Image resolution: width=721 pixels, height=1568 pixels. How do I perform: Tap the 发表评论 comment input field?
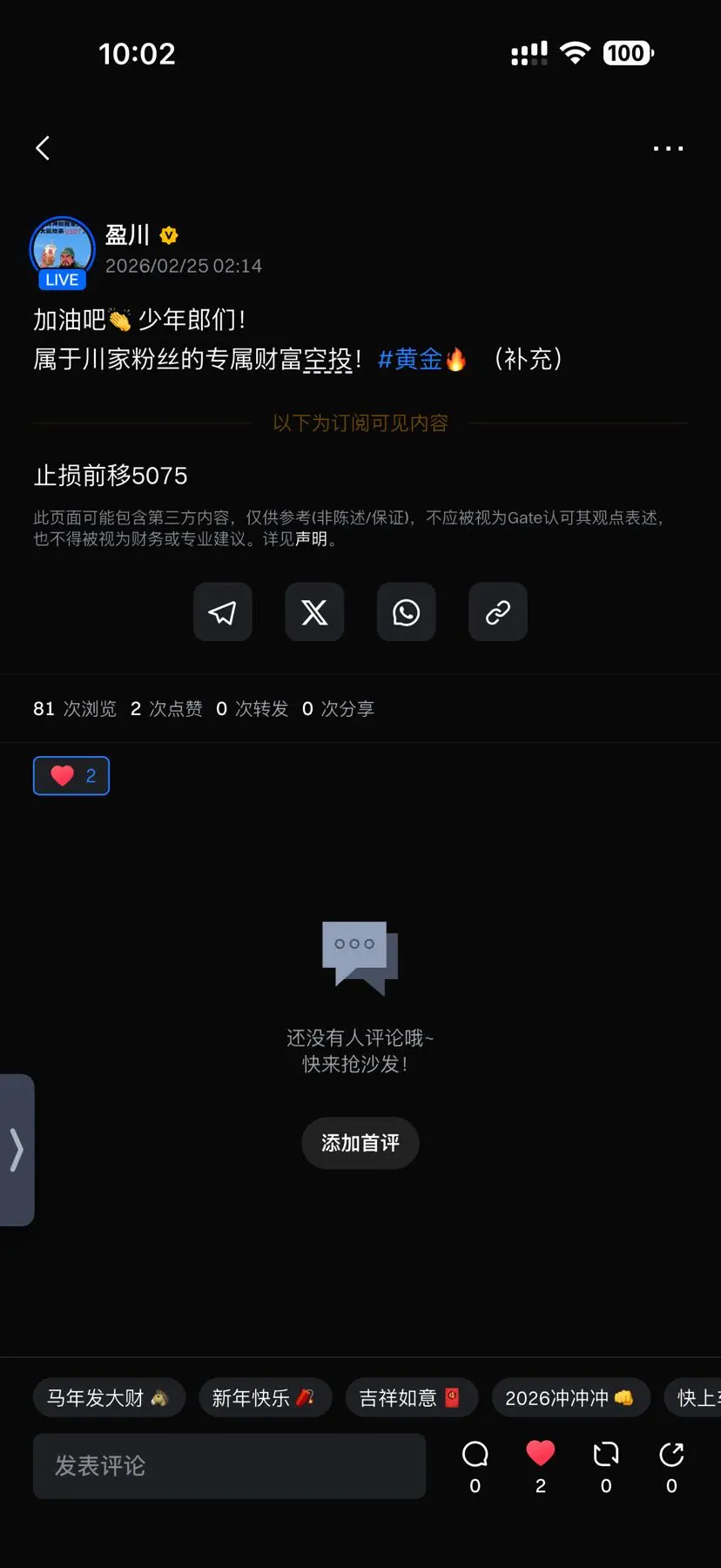(229, 1466)
